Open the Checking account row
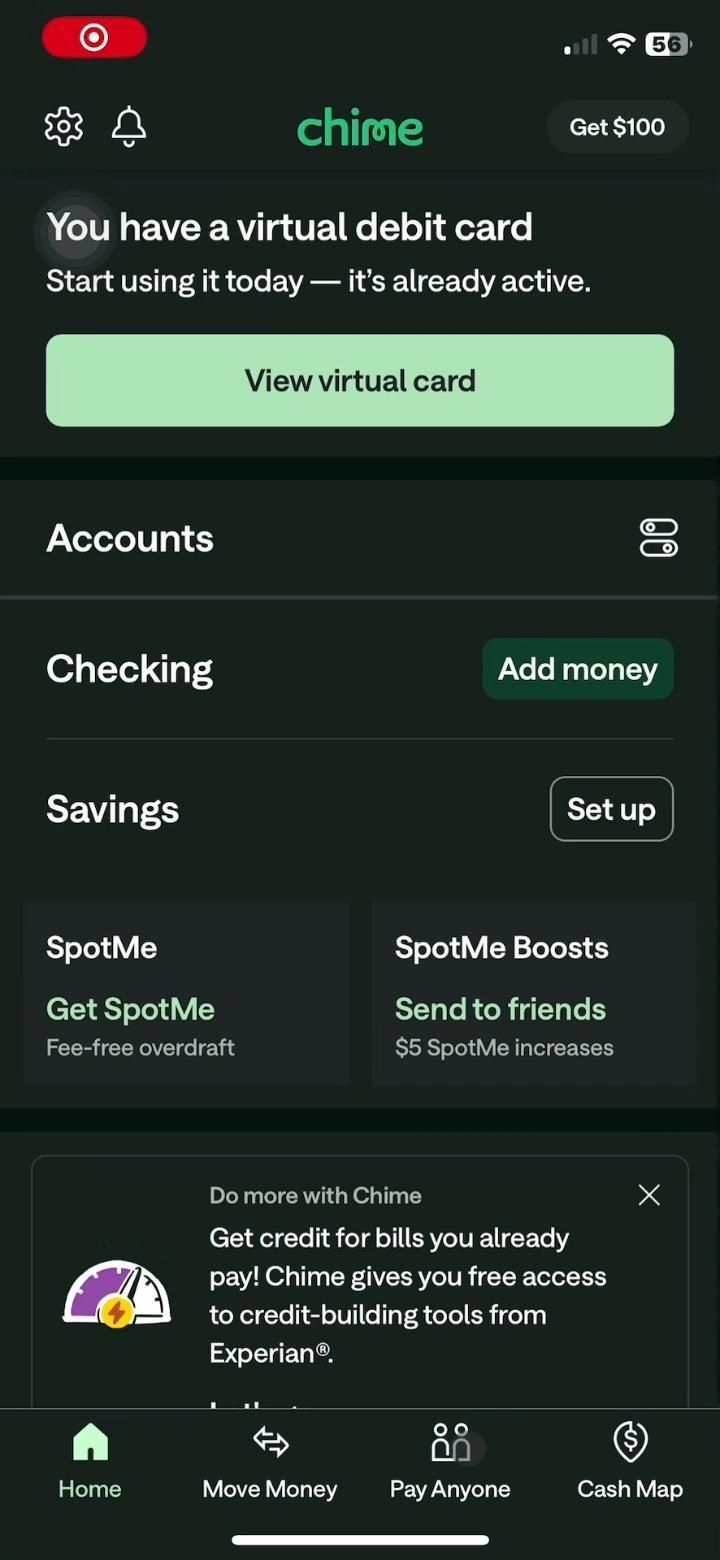This screenshot has width=720, height=1560. [130, 669]
